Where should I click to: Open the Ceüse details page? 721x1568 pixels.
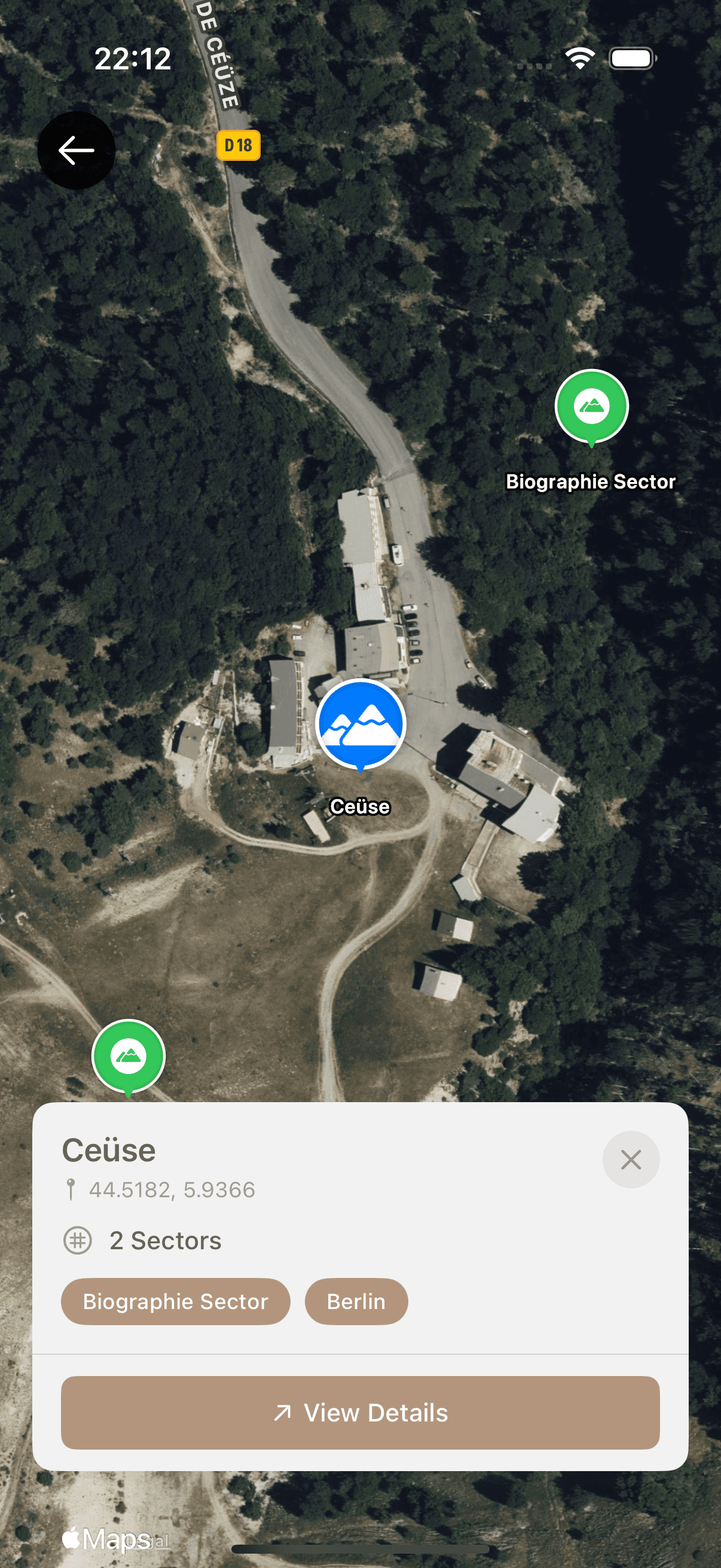coord(360,1414)
